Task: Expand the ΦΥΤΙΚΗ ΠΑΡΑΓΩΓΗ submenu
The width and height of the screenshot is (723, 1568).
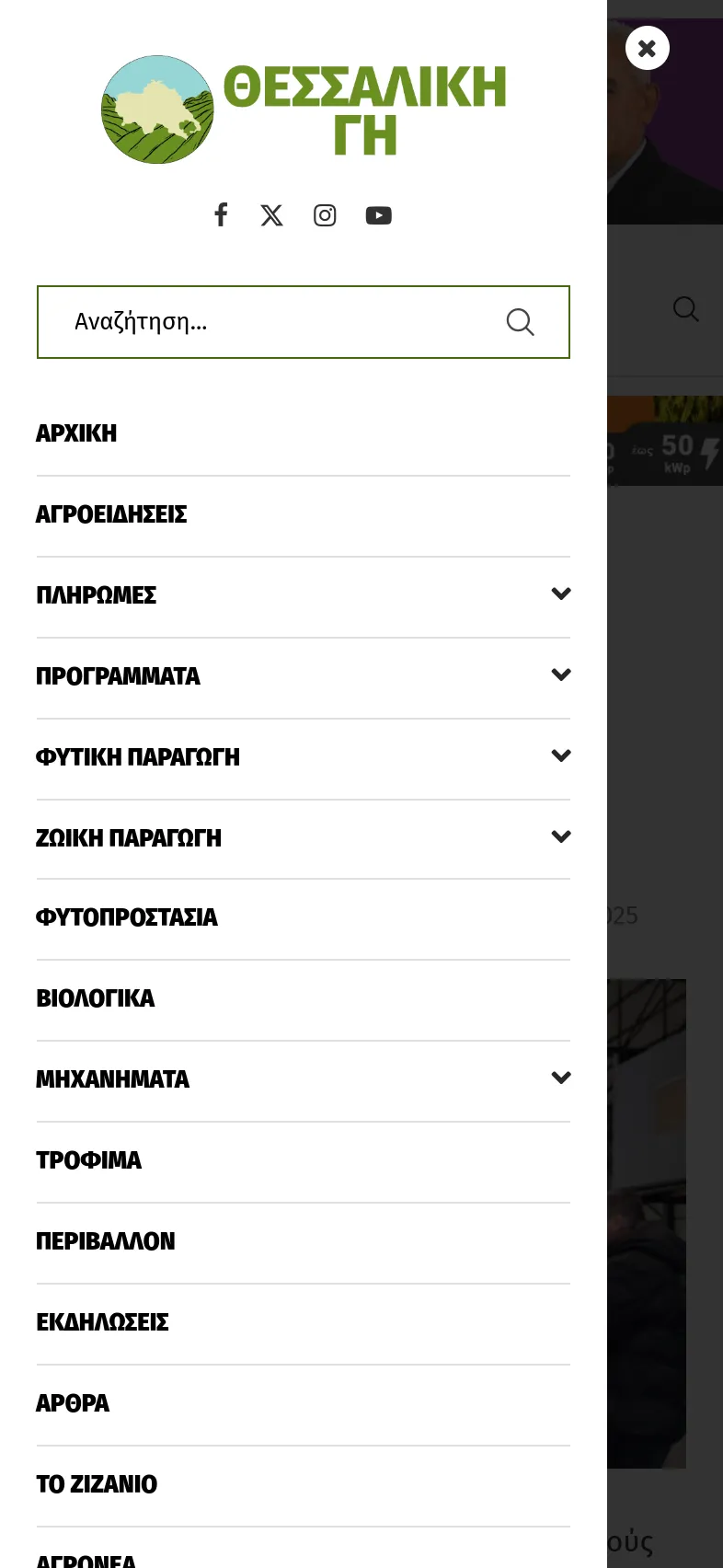Action: pyautogui.click(x=561, y=756)
